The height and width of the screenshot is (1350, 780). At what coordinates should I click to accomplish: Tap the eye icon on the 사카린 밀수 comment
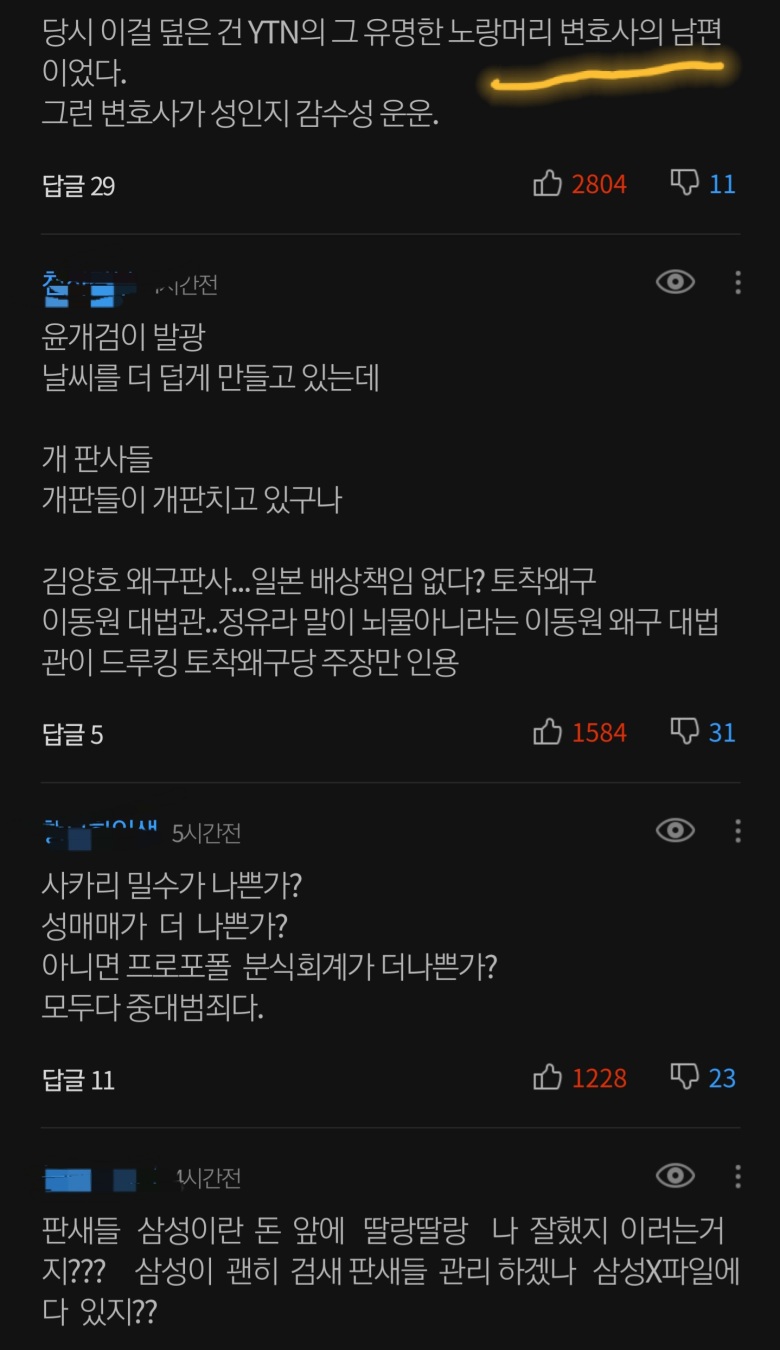click(x=675, y=830)
